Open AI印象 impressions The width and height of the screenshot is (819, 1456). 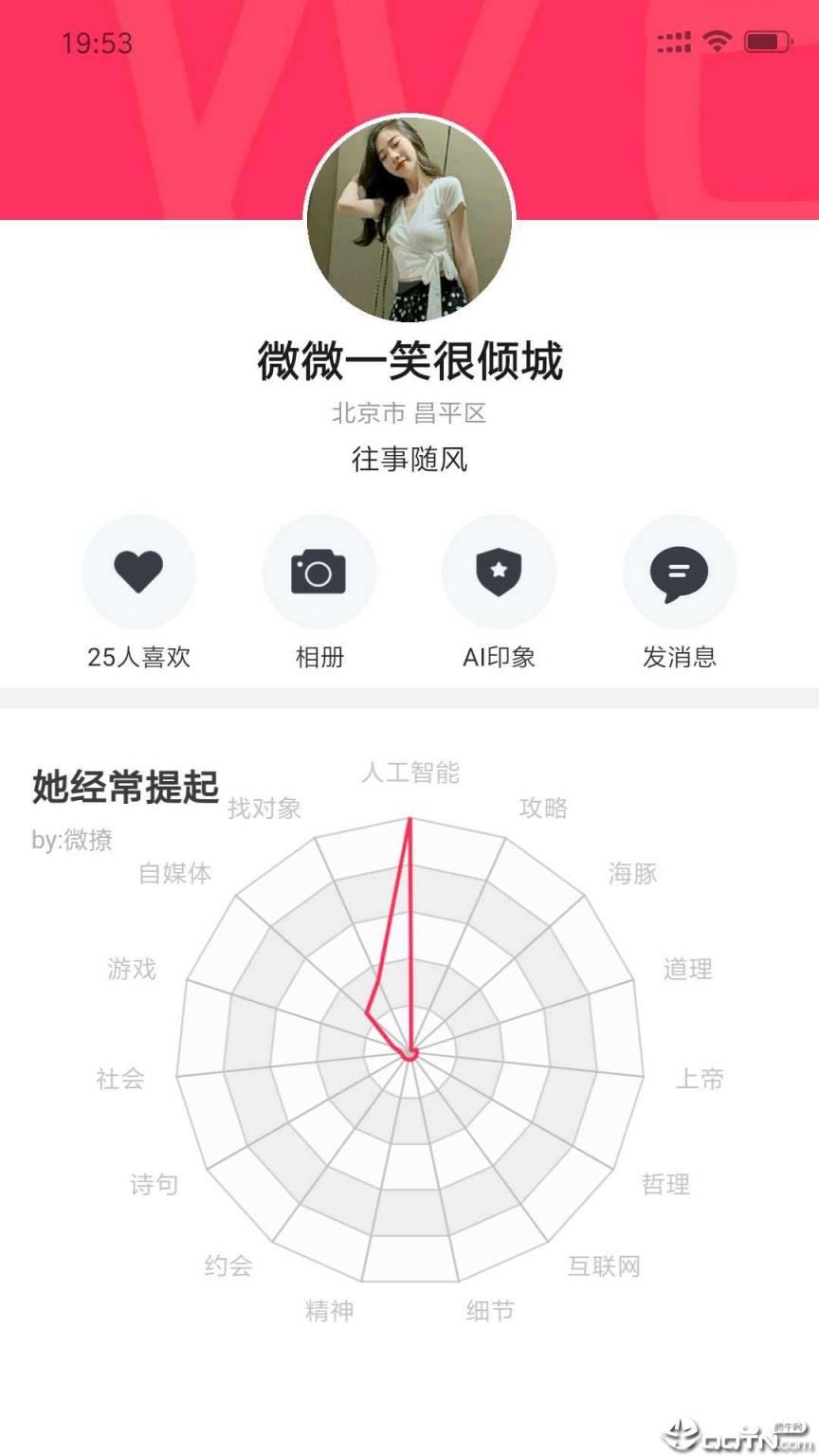point(500,657)
